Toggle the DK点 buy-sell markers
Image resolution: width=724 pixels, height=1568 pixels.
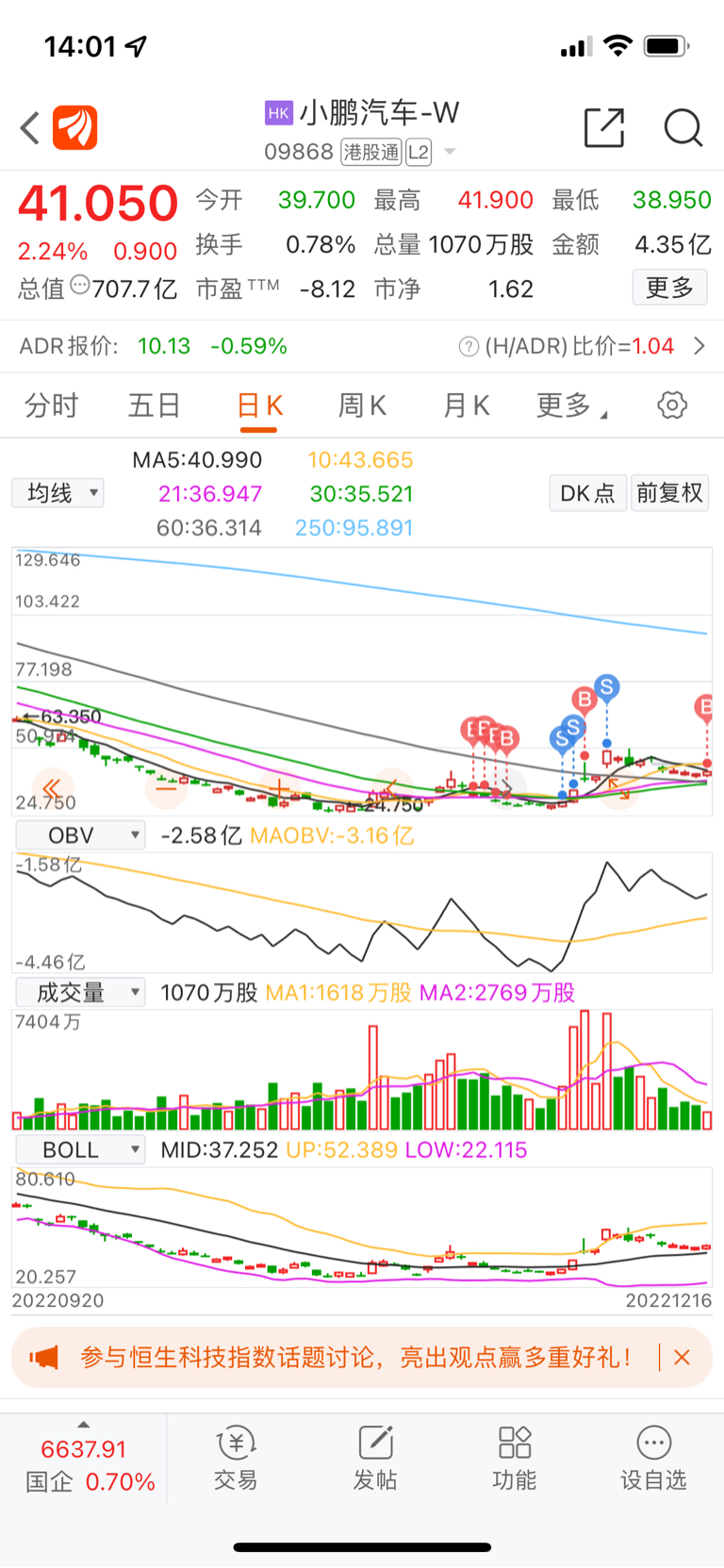click(x=587, y=492)
